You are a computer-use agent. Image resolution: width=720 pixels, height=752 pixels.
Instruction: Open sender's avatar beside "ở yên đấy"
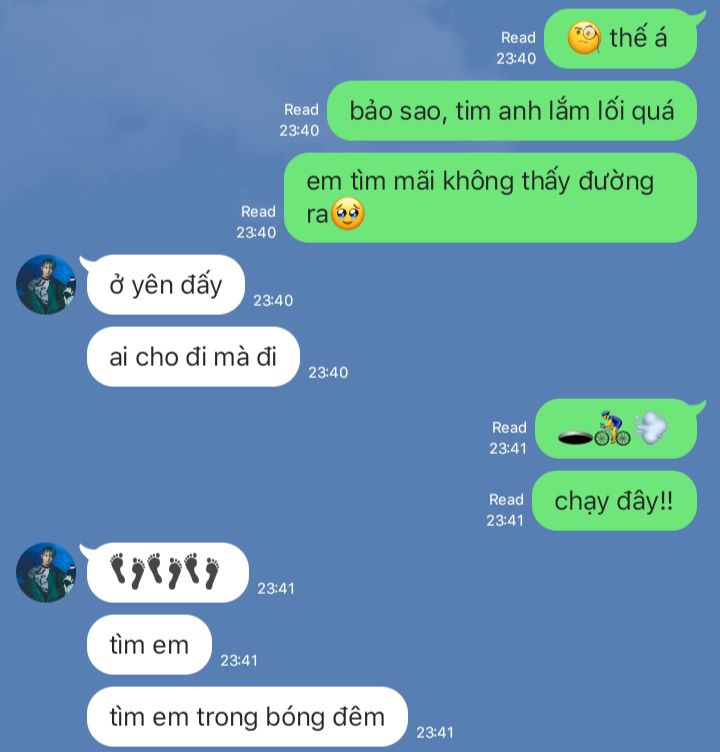[46, 285]
